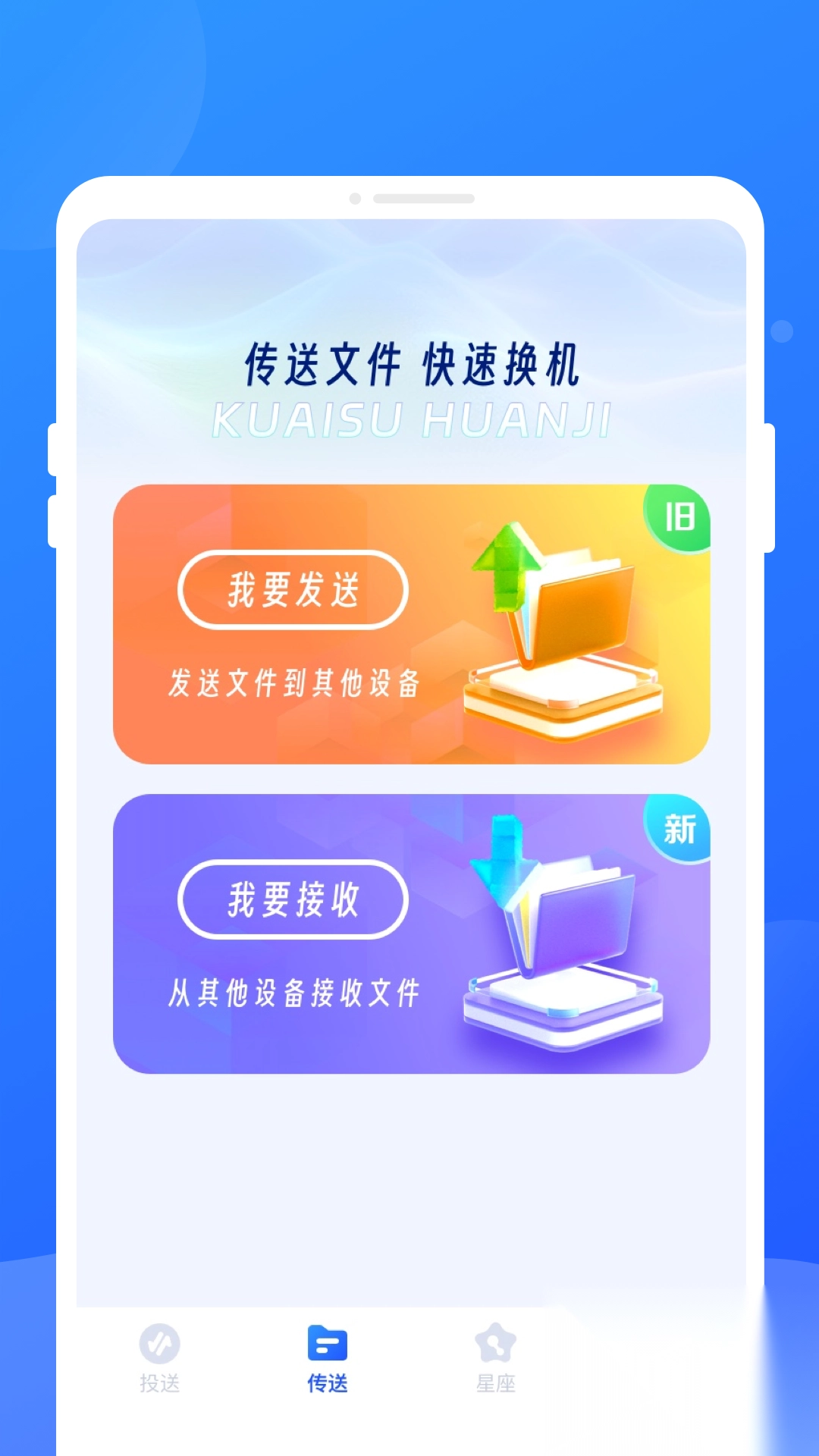Viewport: 819px width, 1456px height.
Task: Tap the 我要接收 button
Action: pos(293,899)
